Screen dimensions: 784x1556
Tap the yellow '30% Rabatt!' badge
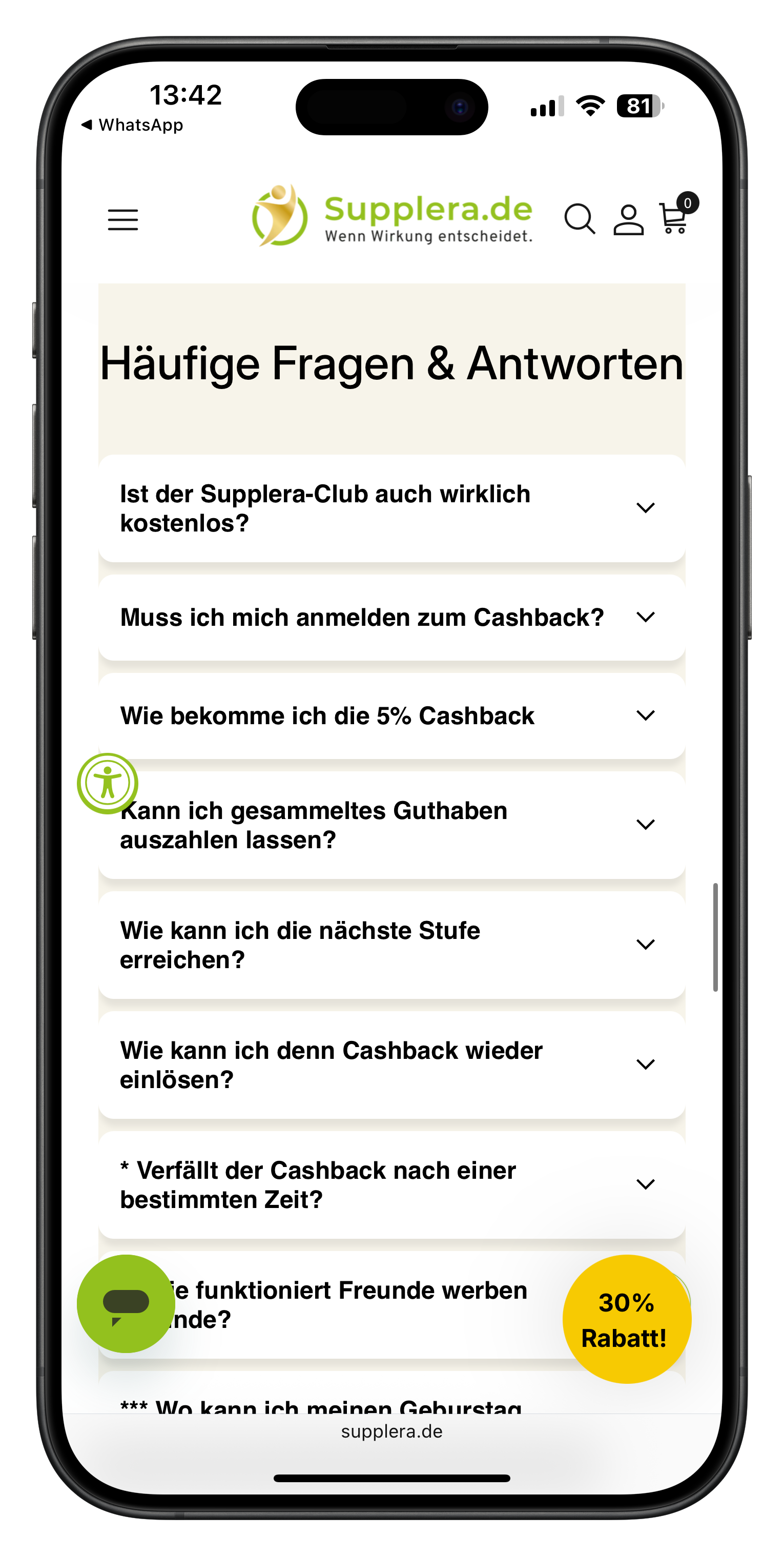click(626, 1318)
